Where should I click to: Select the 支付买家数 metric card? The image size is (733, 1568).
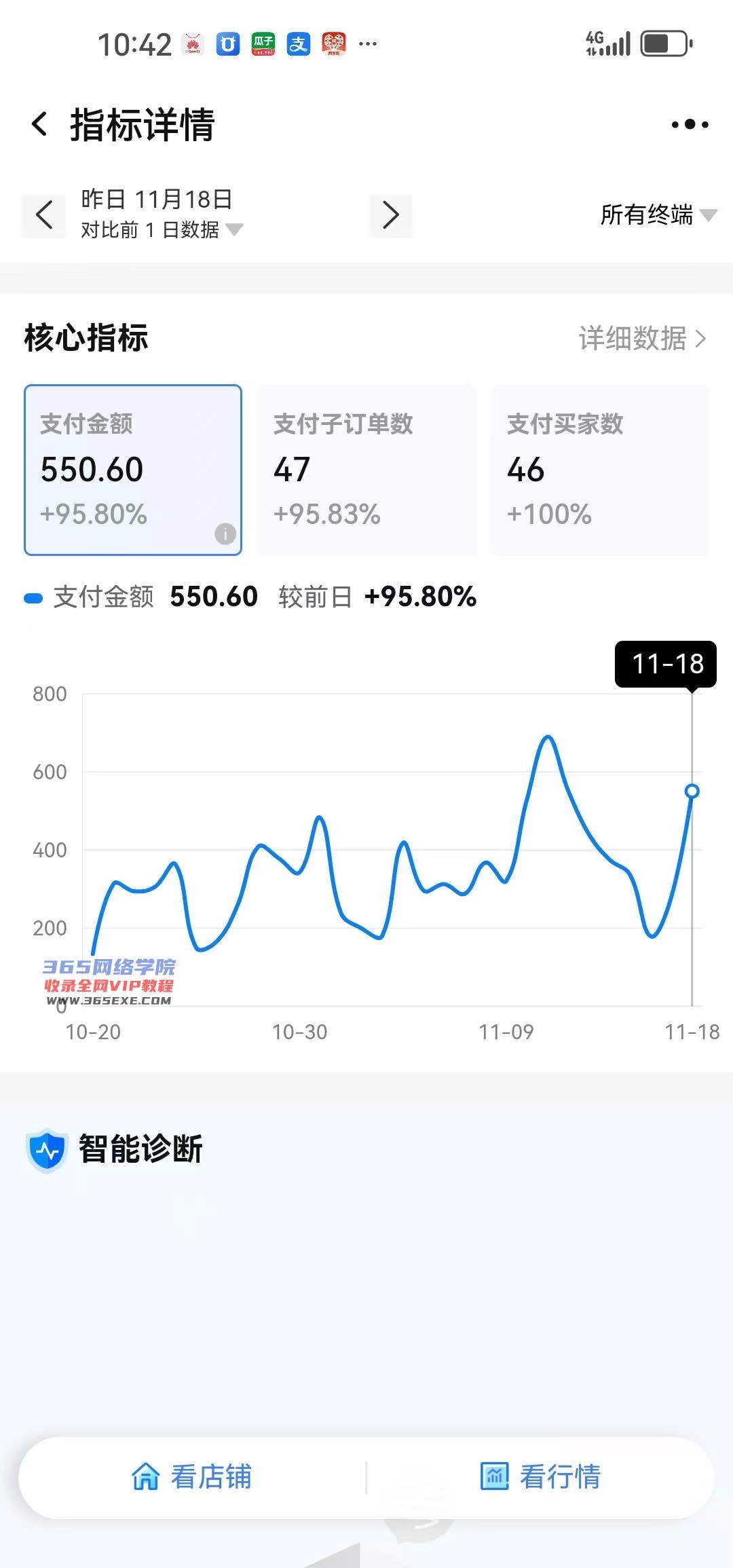coord(601,468)
